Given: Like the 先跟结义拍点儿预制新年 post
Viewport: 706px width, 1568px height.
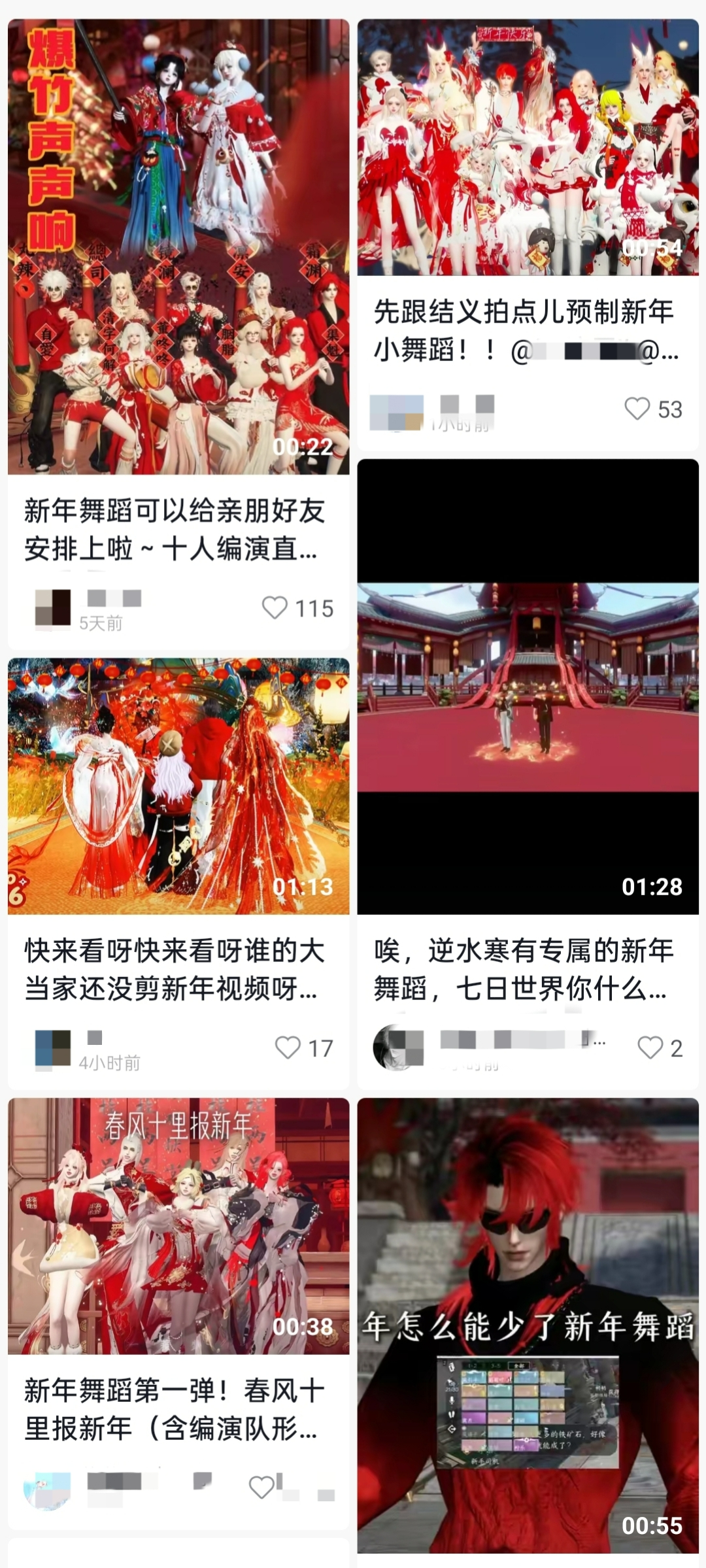Looking at the screenshot, I should (637, 409).
